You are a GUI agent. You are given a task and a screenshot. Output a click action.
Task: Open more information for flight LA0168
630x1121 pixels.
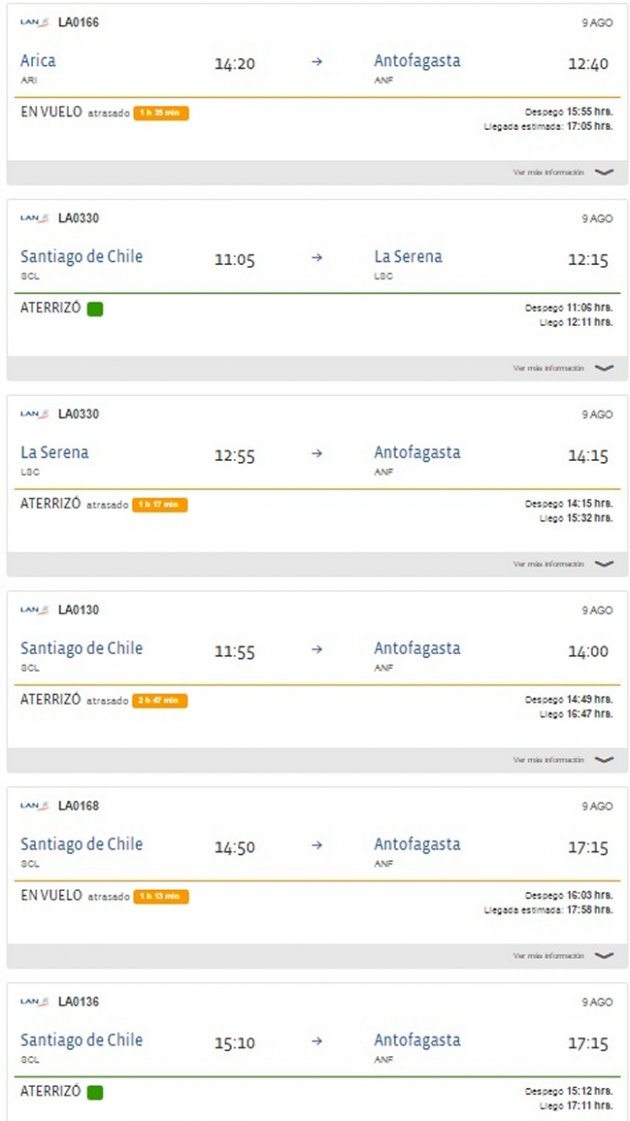[562, 956]
